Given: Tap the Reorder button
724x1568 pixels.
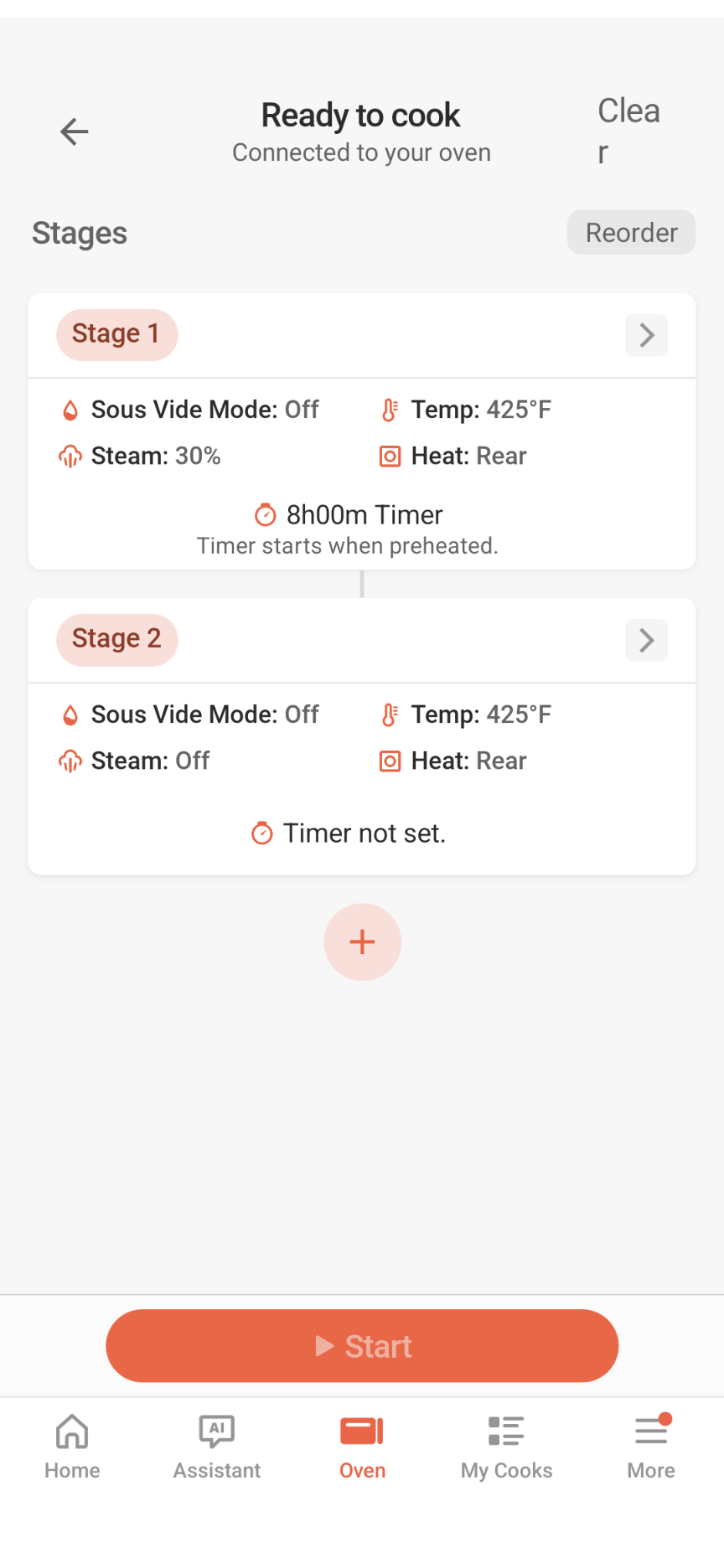Looking at the screenshot, I should tap(631, 232).
